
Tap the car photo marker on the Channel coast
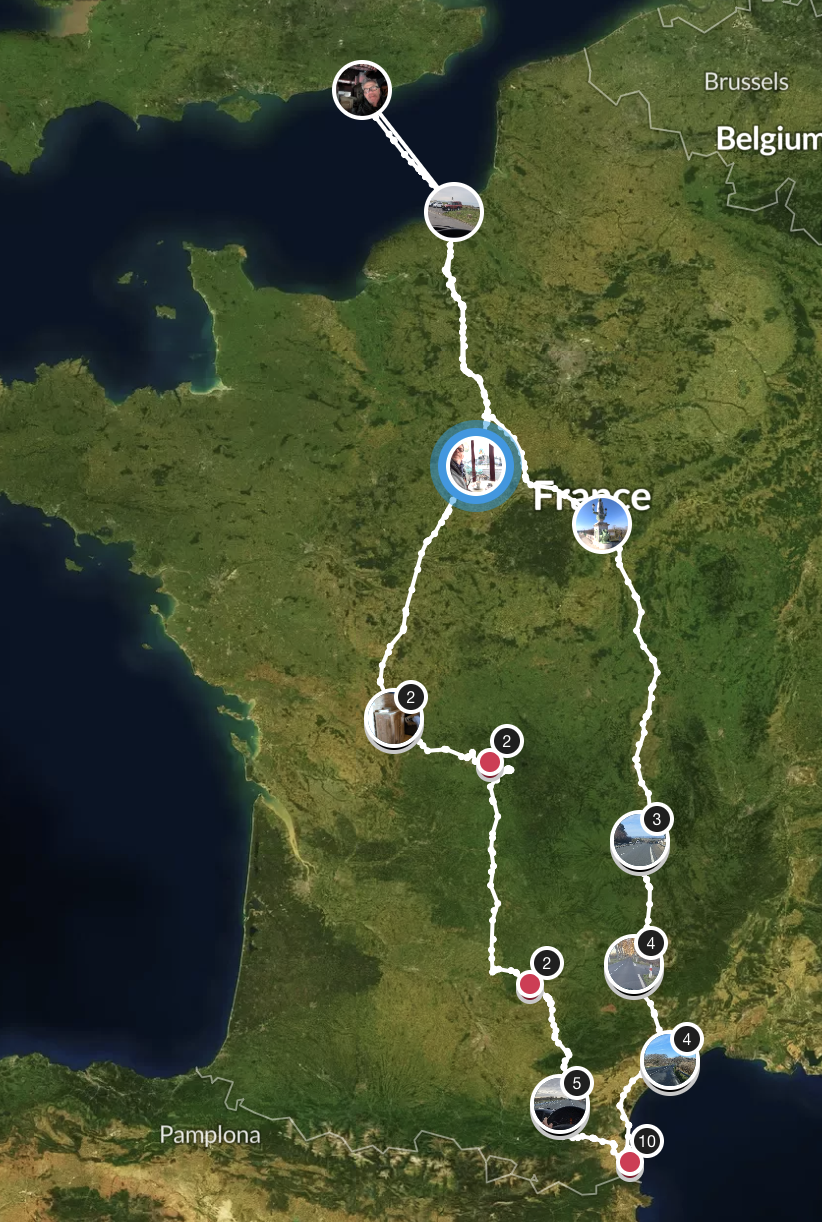click(454, 211)
